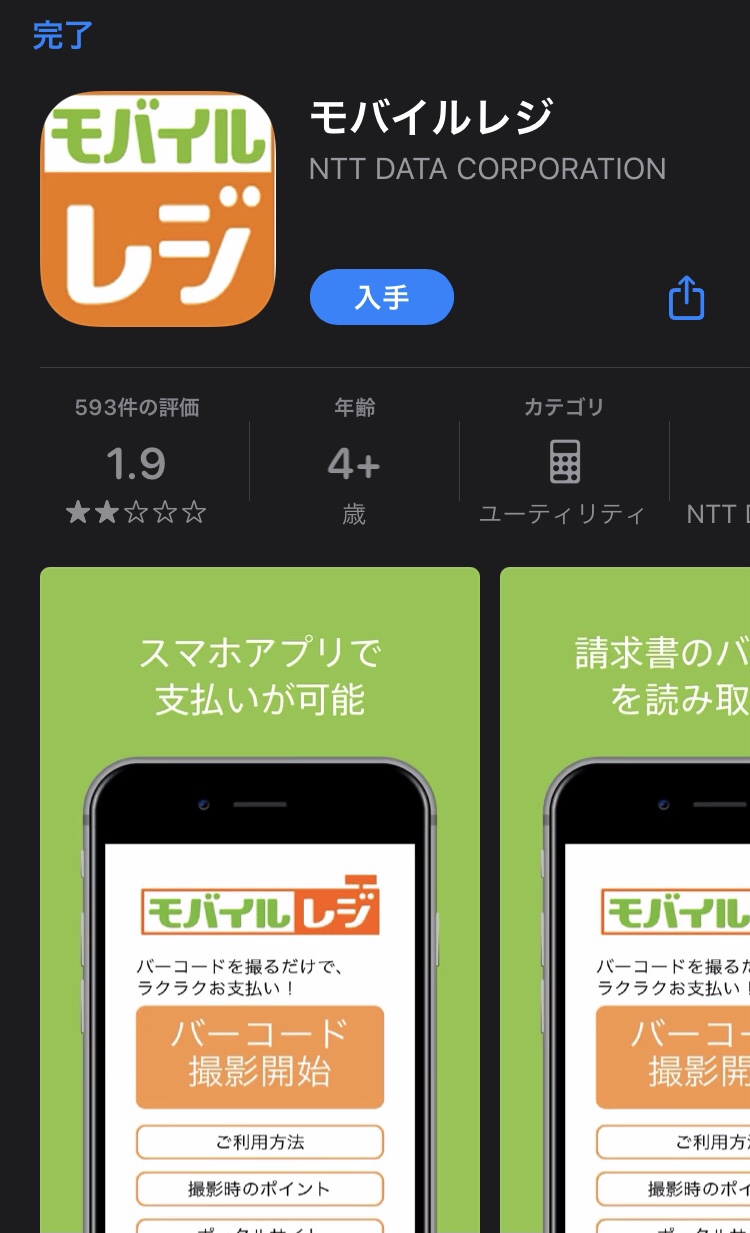Share the モバイルレジ app page

pos(686,298)
